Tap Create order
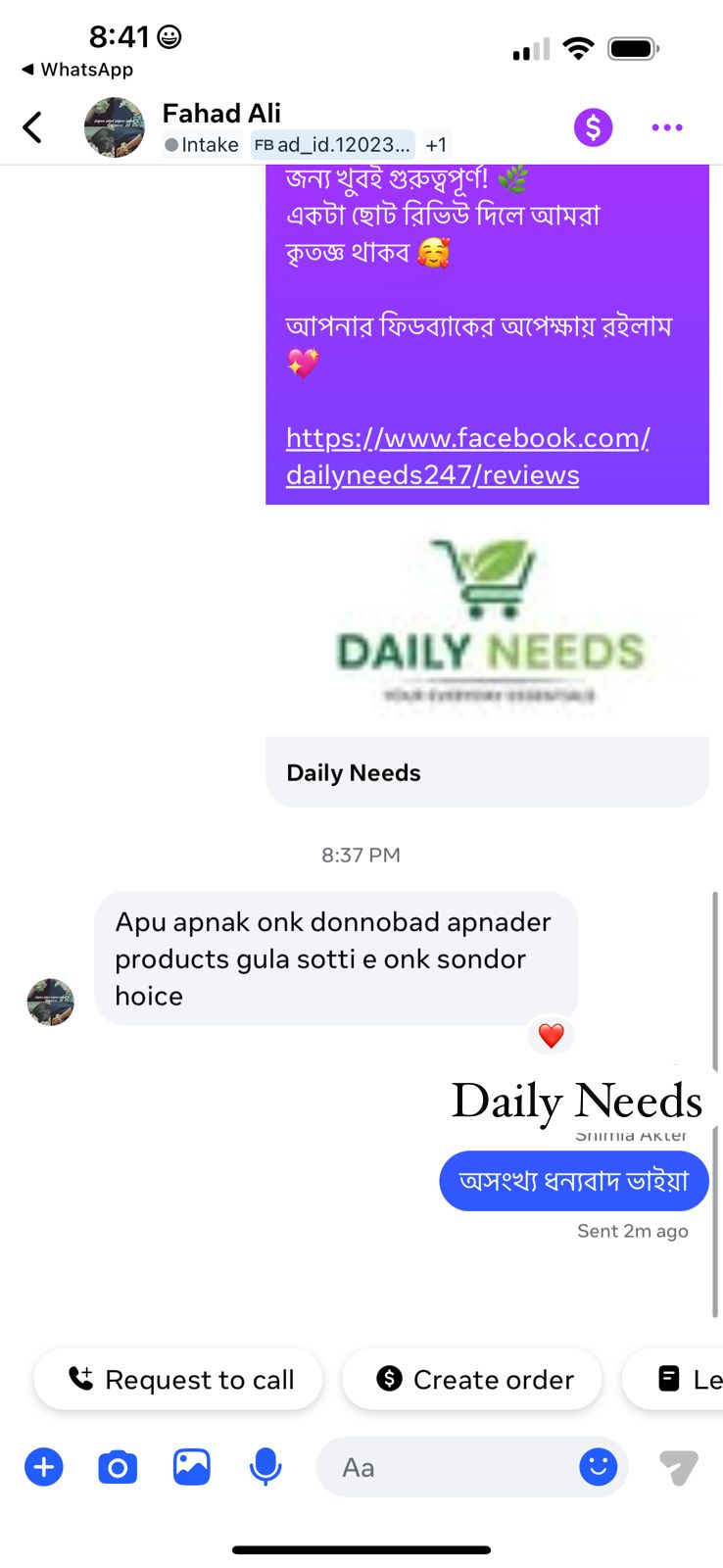This screenshot has height=1568, width=723. 473,1379
